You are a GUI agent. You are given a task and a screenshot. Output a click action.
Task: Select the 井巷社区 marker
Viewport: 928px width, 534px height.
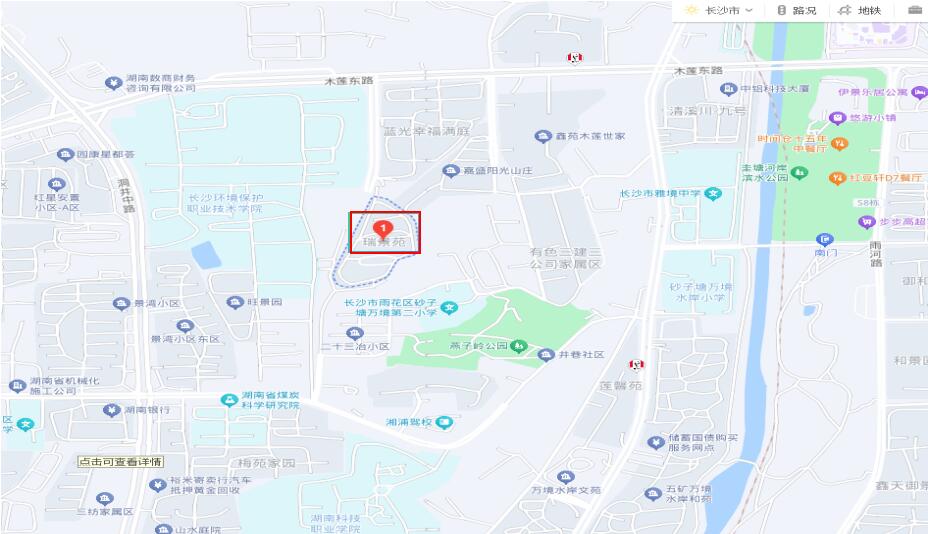coord(546,355)
